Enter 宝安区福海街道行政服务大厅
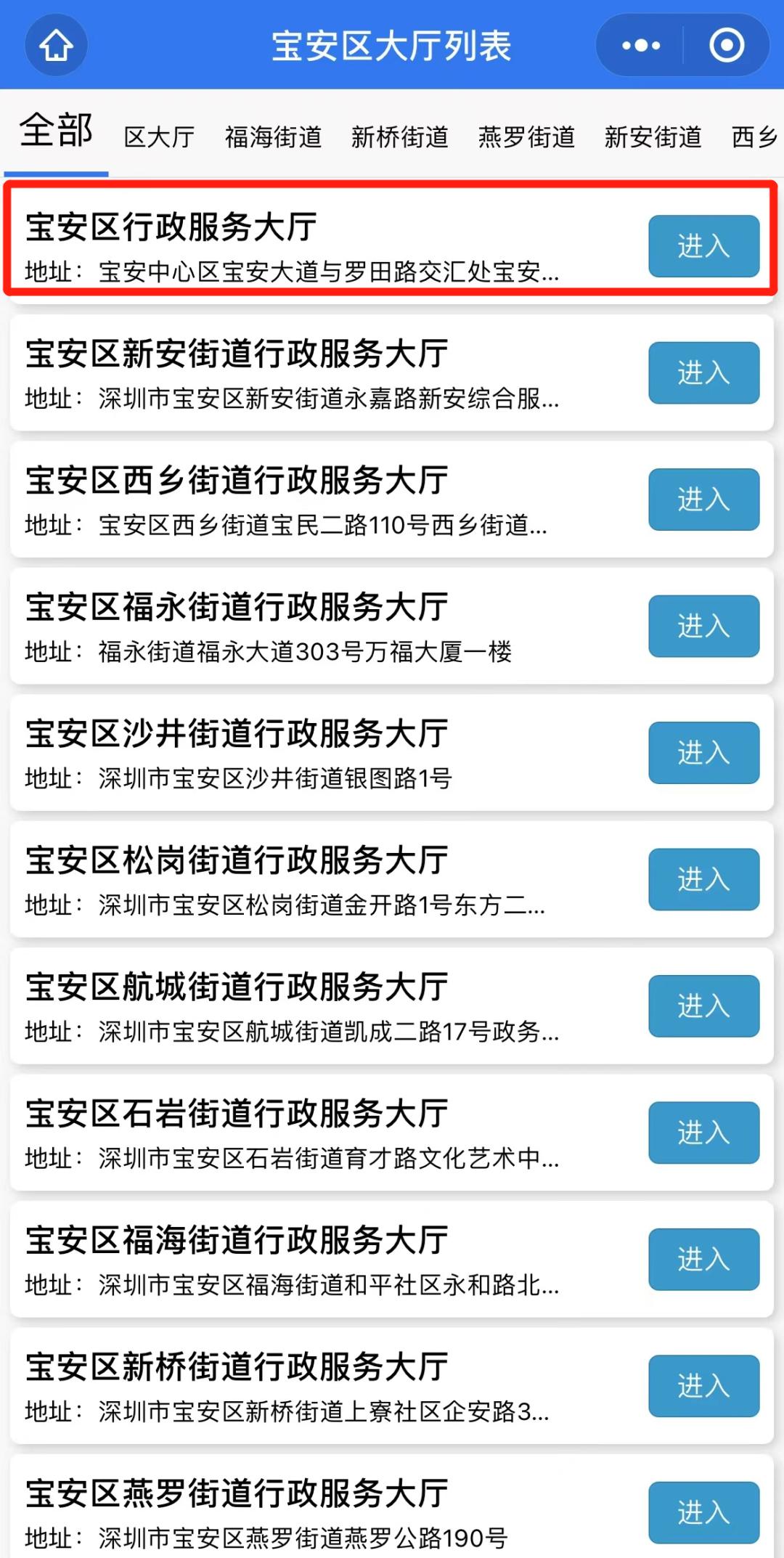 (703, 1260)
